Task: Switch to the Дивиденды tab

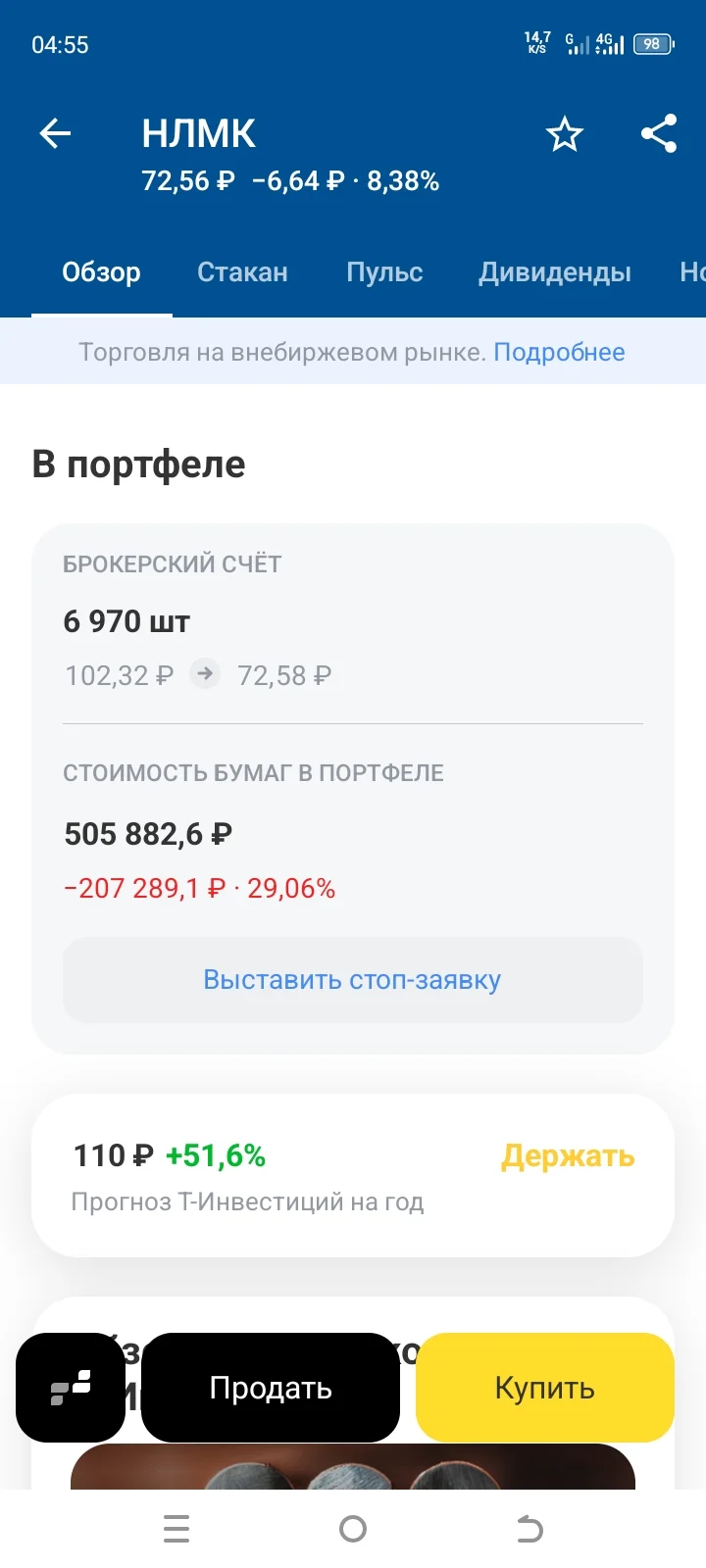Action: pos(555,272)
